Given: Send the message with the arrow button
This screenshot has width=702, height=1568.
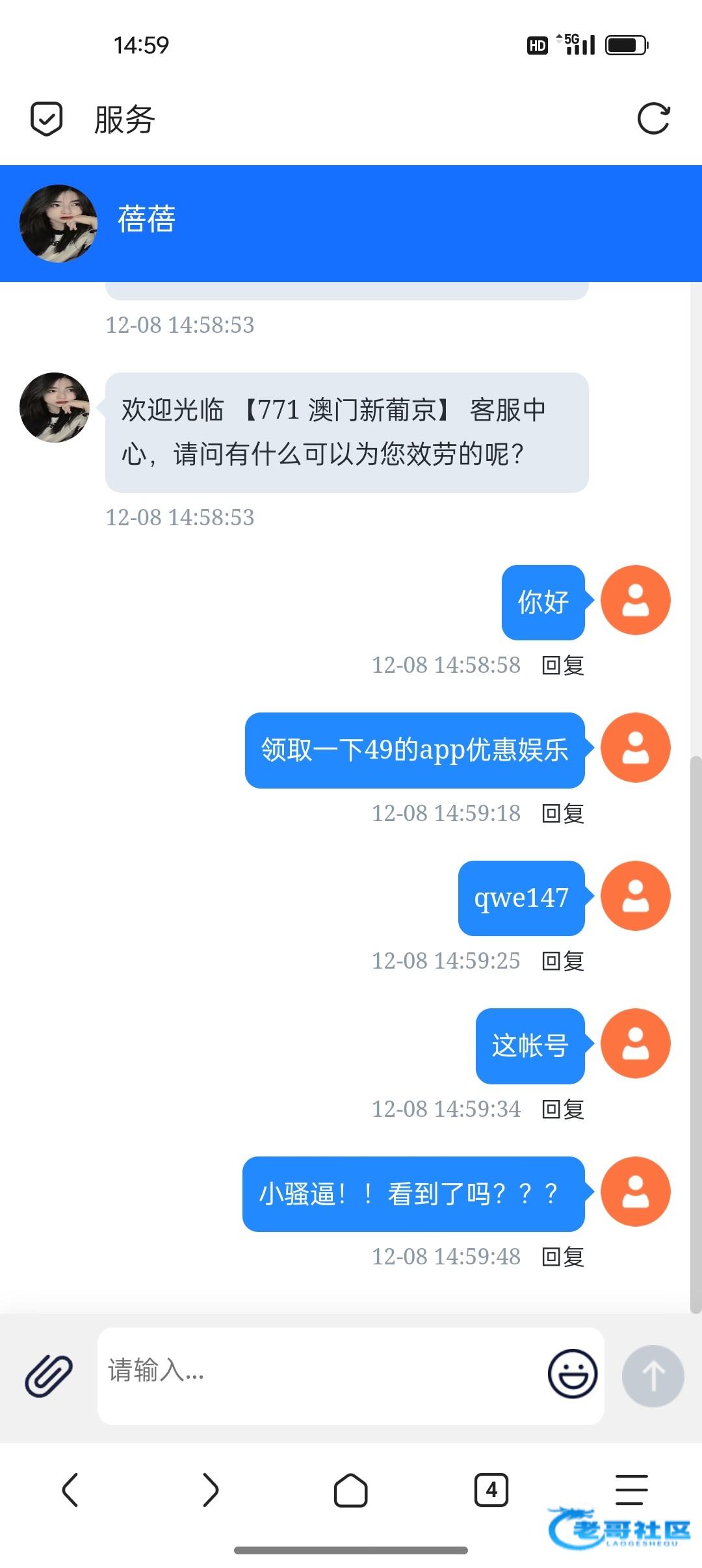Looking at the screenshot, I should 653,1376.
